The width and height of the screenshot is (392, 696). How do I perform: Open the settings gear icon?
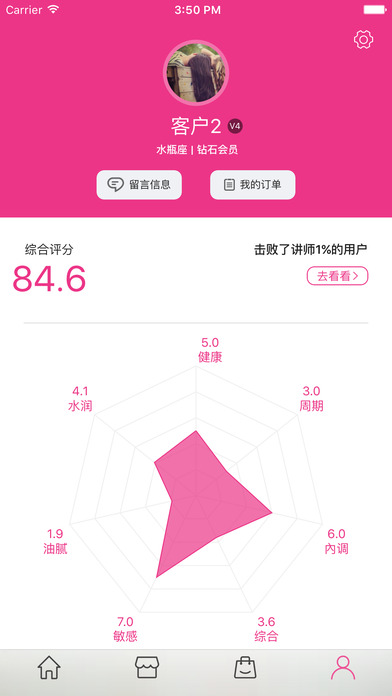click(363, 40)
